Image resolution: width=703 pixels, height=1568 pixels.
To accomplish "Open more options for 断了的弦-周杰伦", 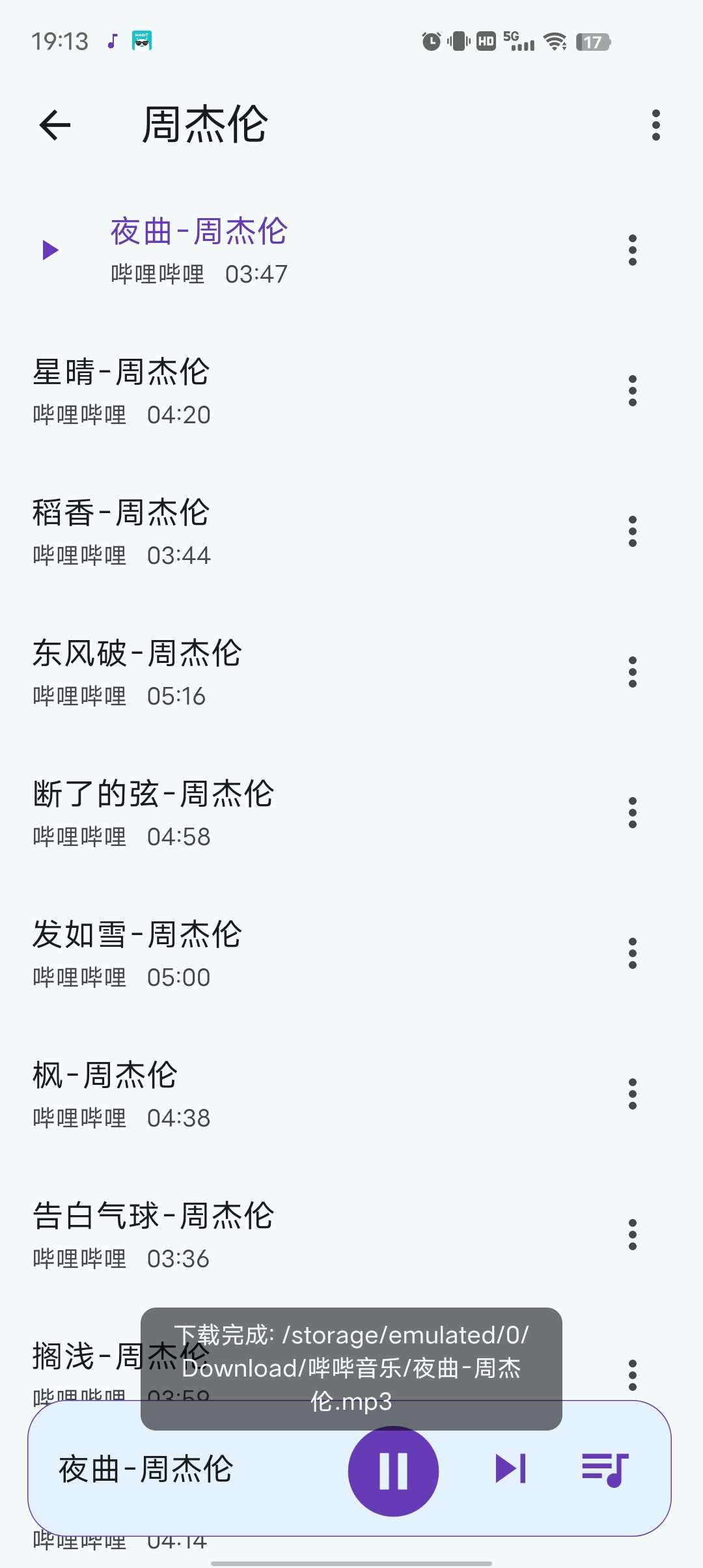I will tap(632, 813).
